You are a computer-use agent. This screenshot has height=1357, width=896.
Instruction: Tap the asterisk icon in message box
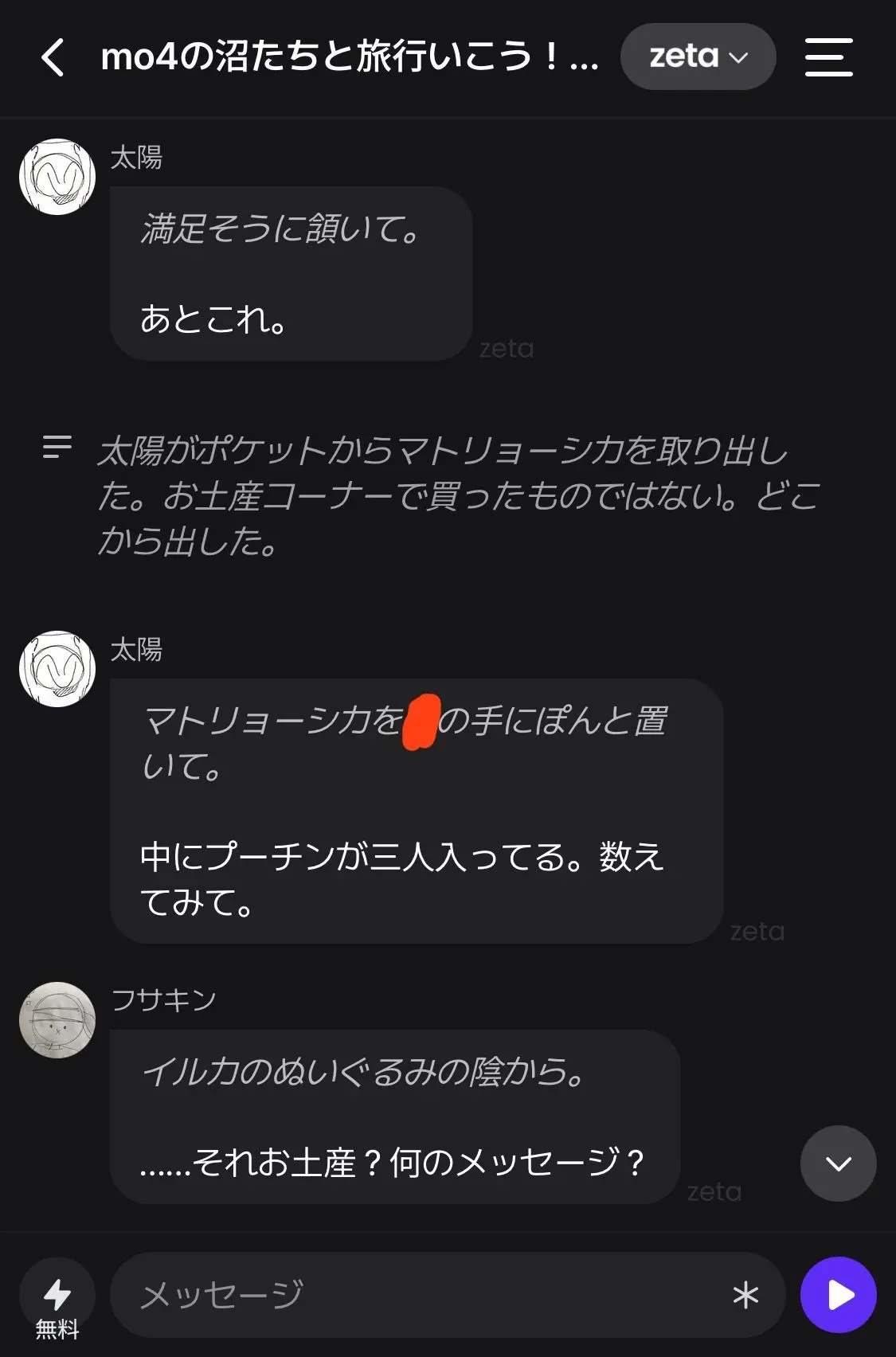point(745,1296)
